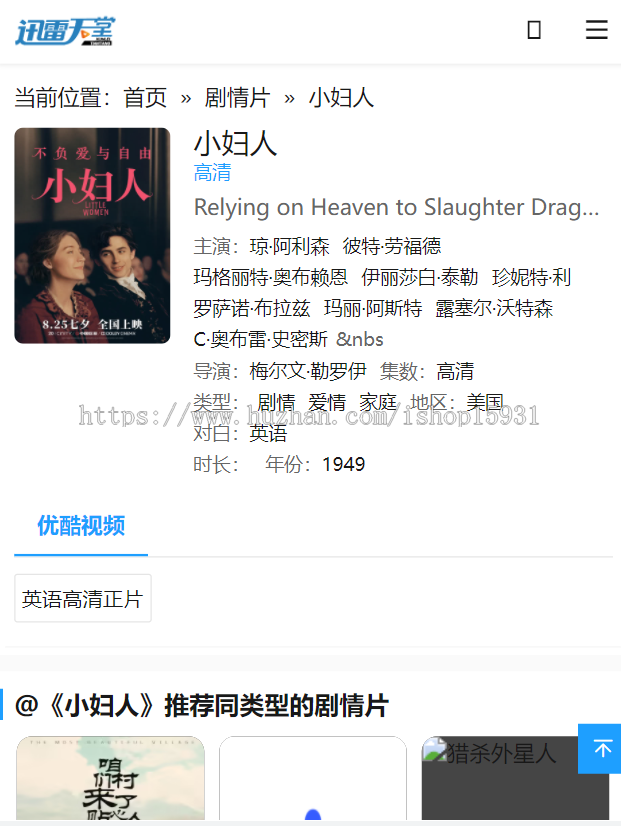Viewport: 621px width, 826px height.
Task: Tap the icon beside the hamburger menu
Action: point(534,30)
